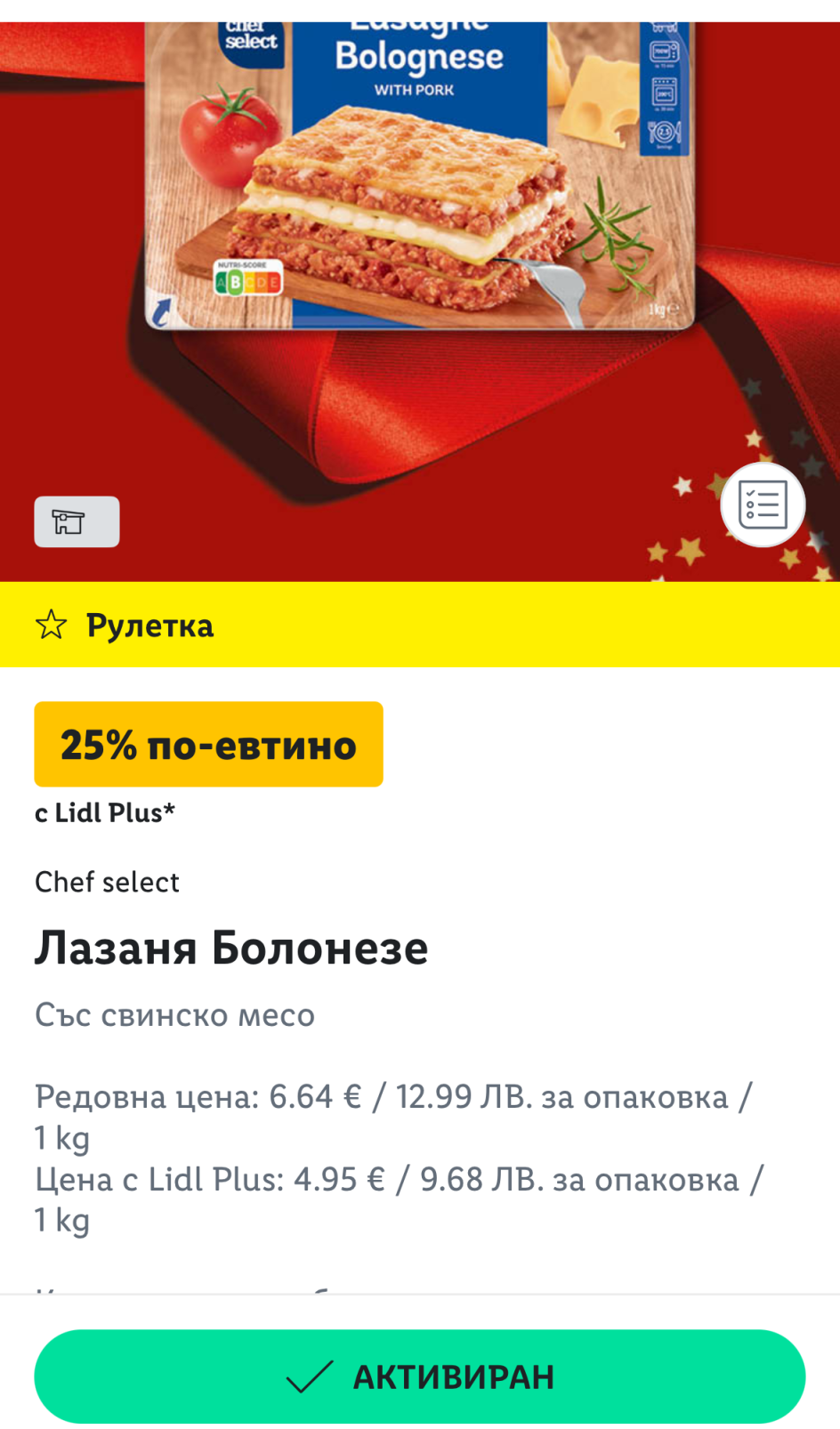840x1429 pixels.
Task: Tap the gray coupon type badge icon
Action: [77, 521]
